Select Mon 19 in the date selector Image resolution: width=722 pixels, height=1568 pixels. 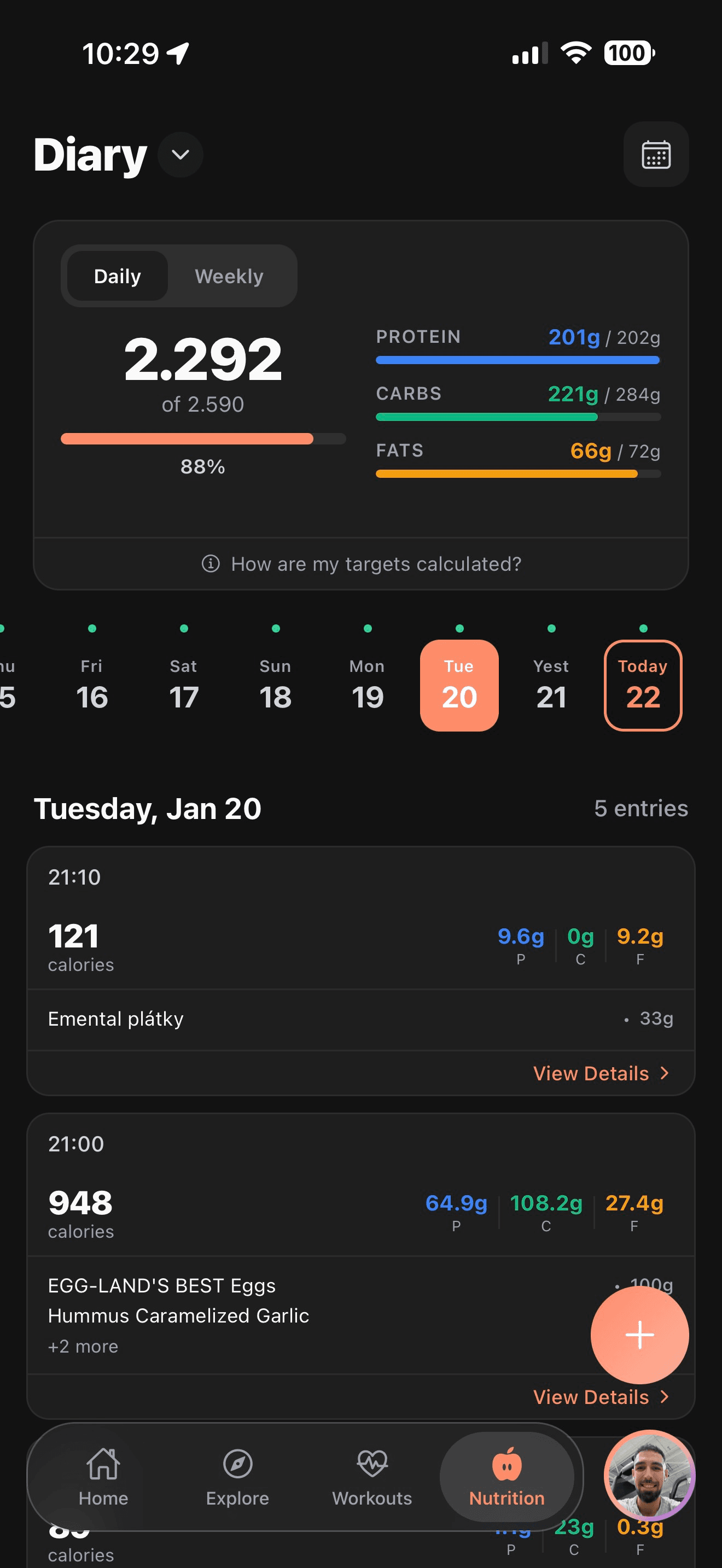[x=366, y=685]
